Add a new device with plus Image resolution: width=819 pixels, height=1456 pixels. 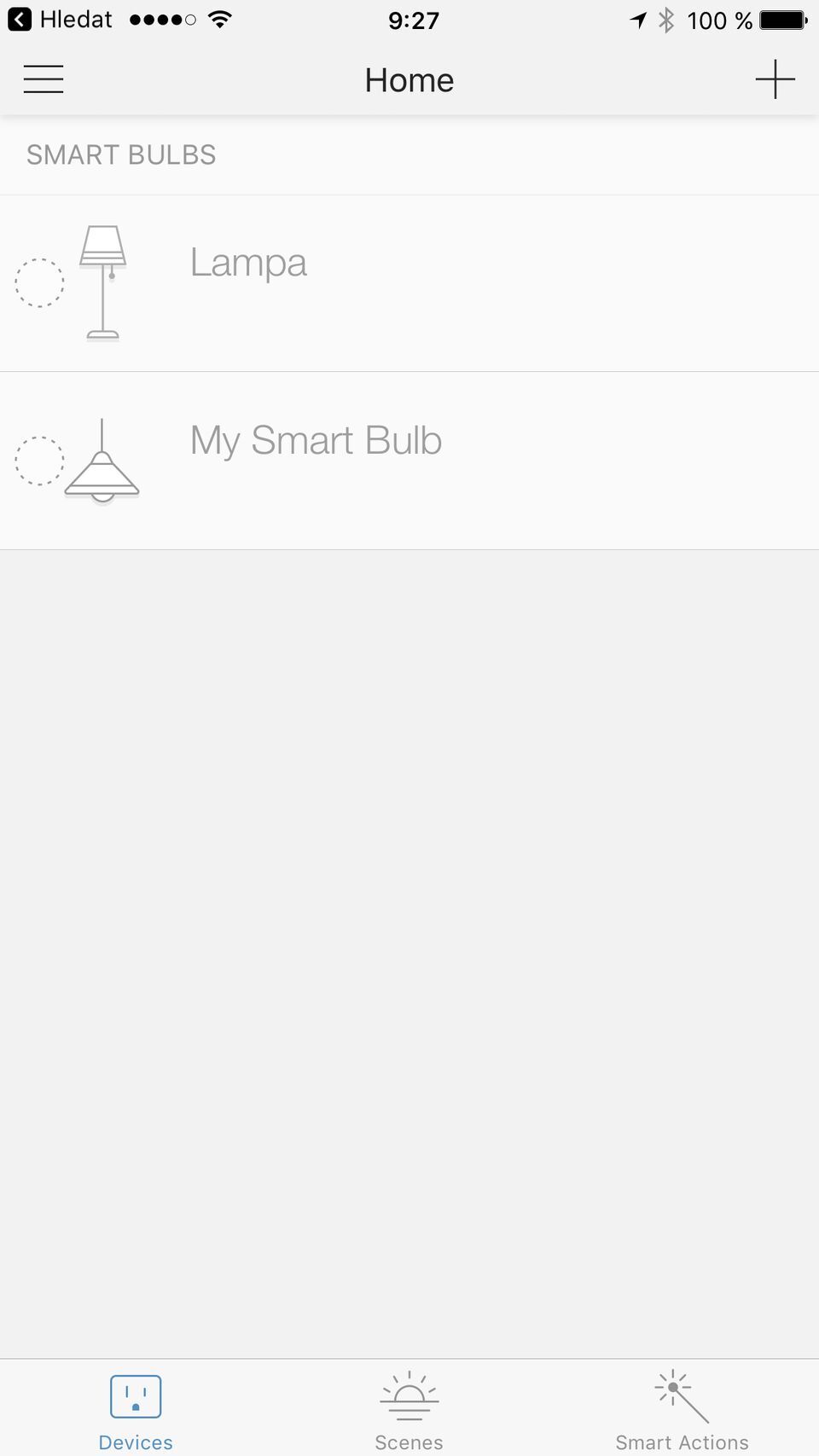pyautogui.click(x=775, y=79)
